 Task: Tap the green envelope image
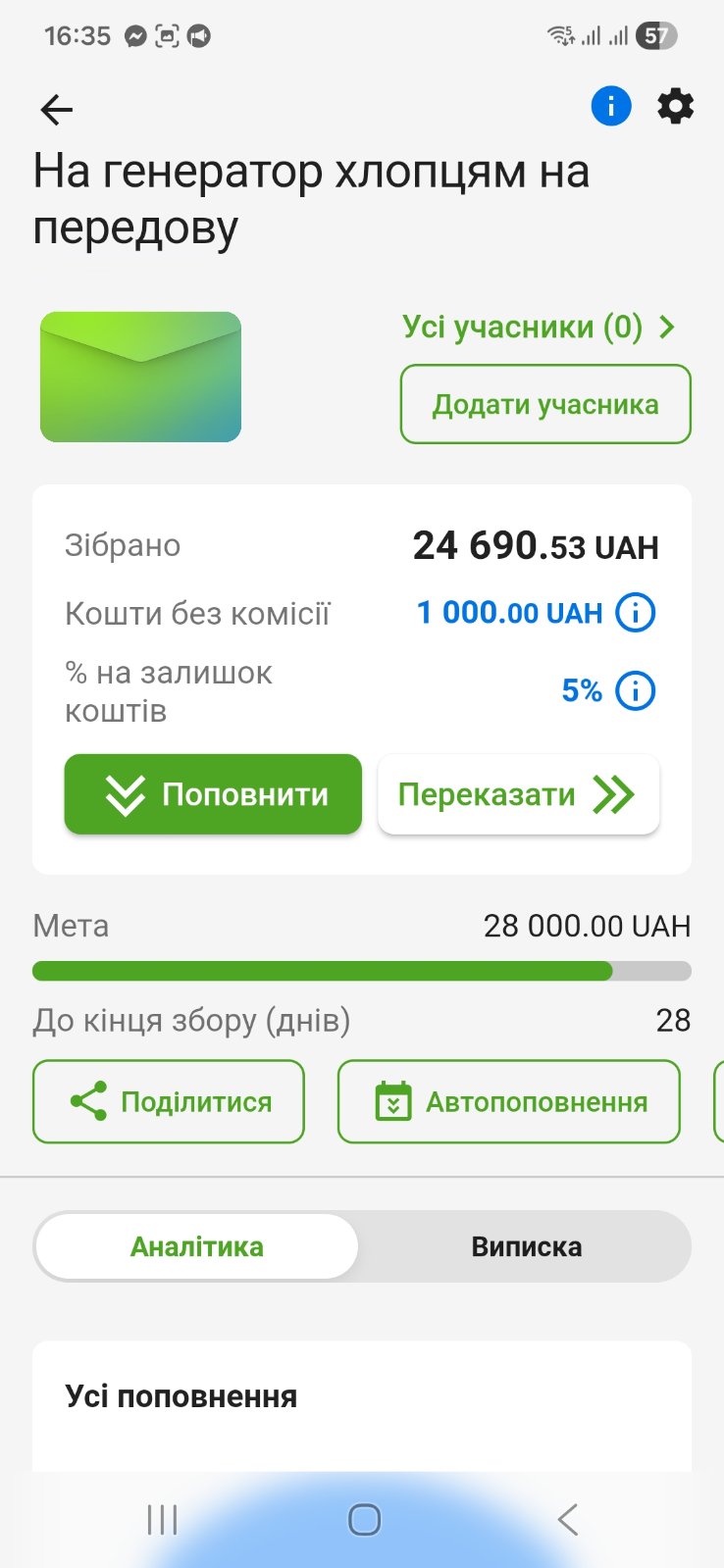pos(140,377)
